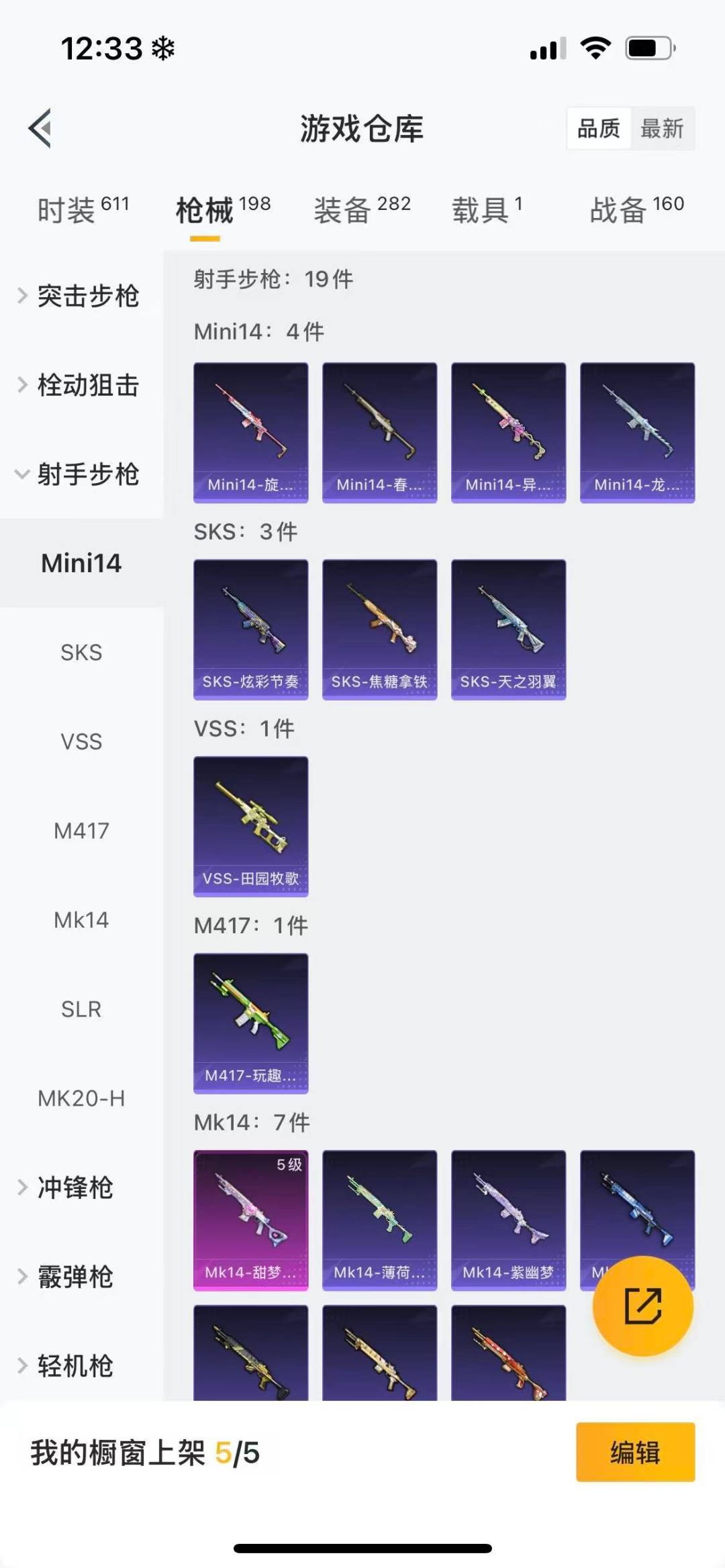Select MK20-H in the side list
This screenshot has height=1568, width=725.
pyautogui.click(x=82, y=1098)
